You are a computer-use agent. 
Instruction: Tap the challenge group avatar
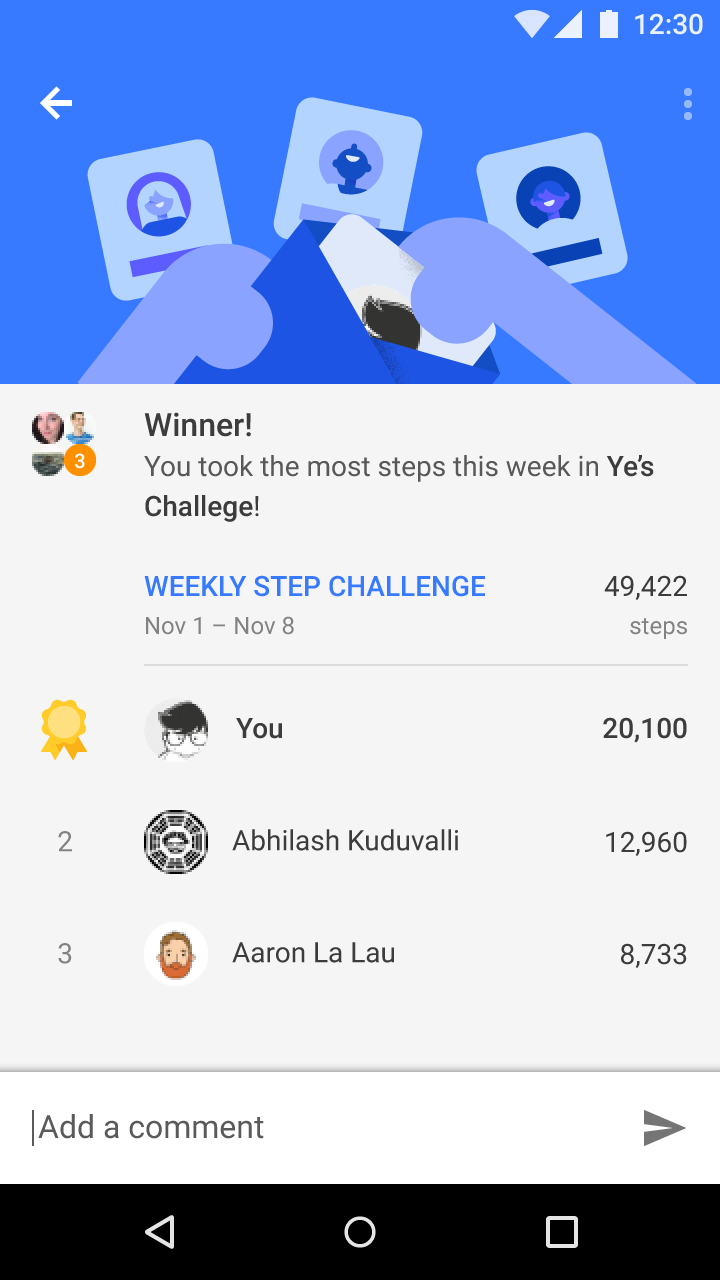pyautogui.click(x=64, y=443)
